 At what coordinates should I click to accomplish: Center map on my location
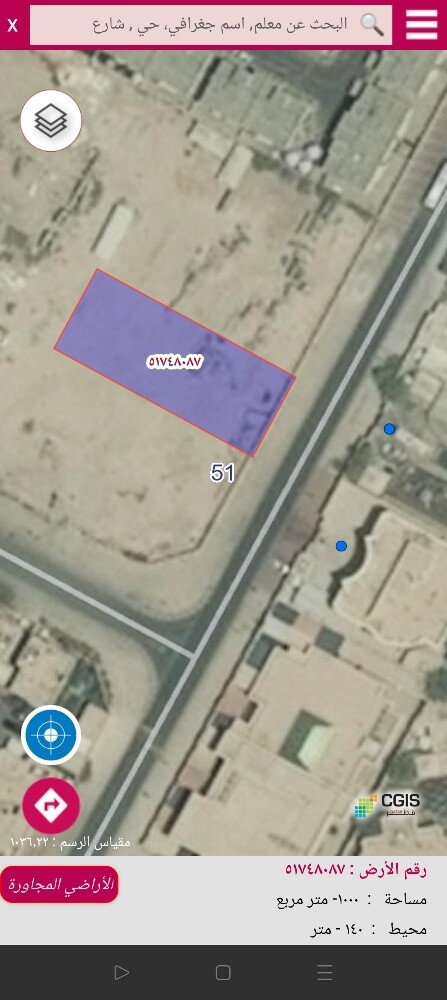51,735
